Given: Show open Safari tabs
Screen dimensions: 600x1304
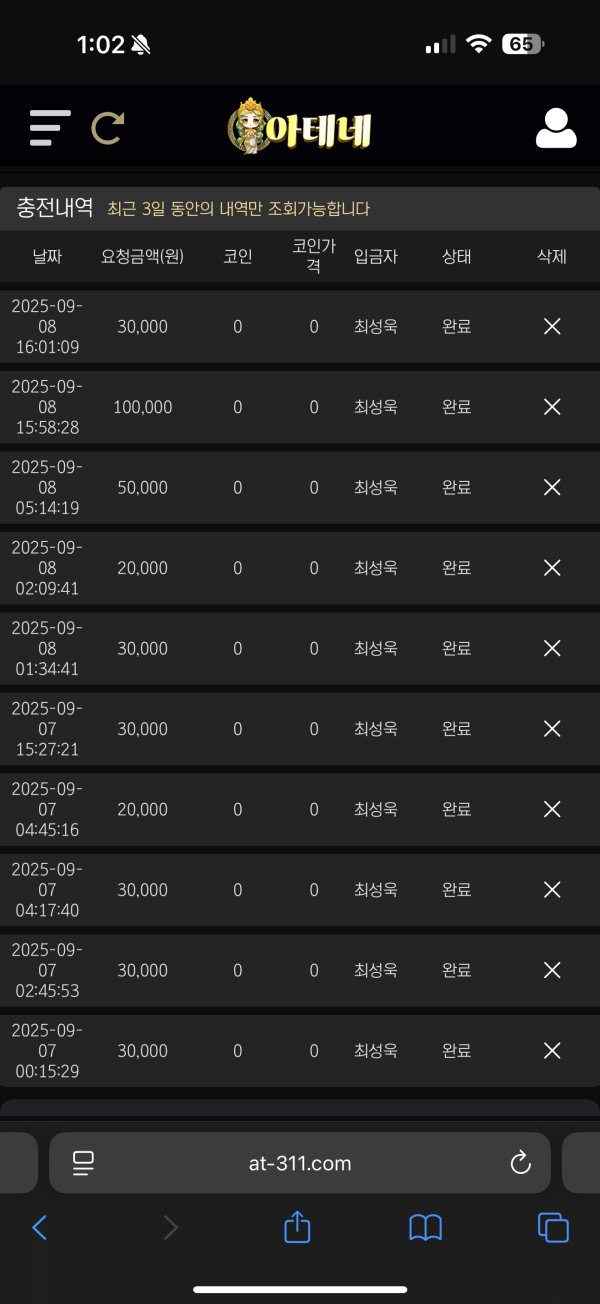Looking at the screenshot, I should pos(553,1227).
